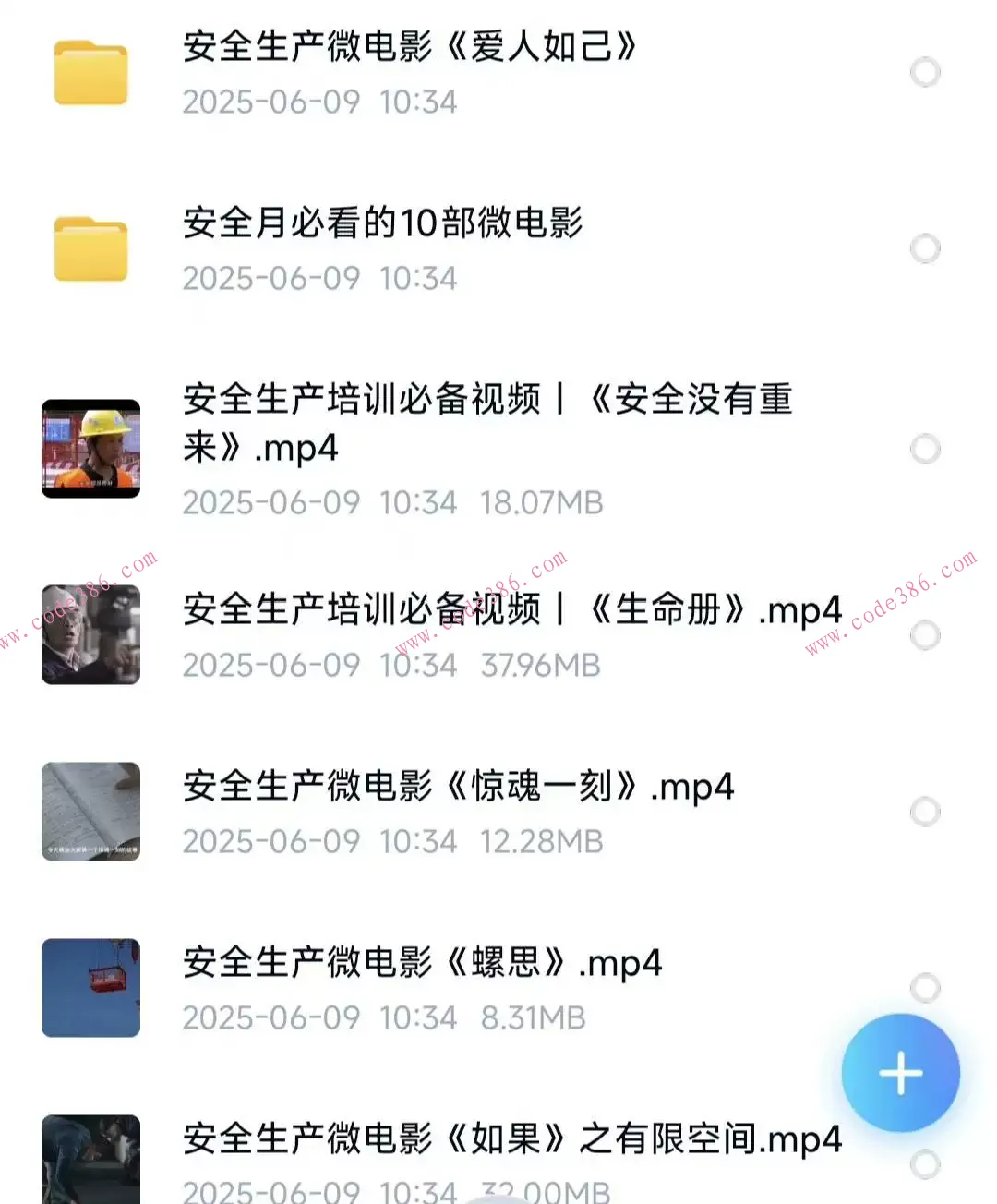
Task: Select the circle beside 螺思.mp4
Action: tap(926, 988)
